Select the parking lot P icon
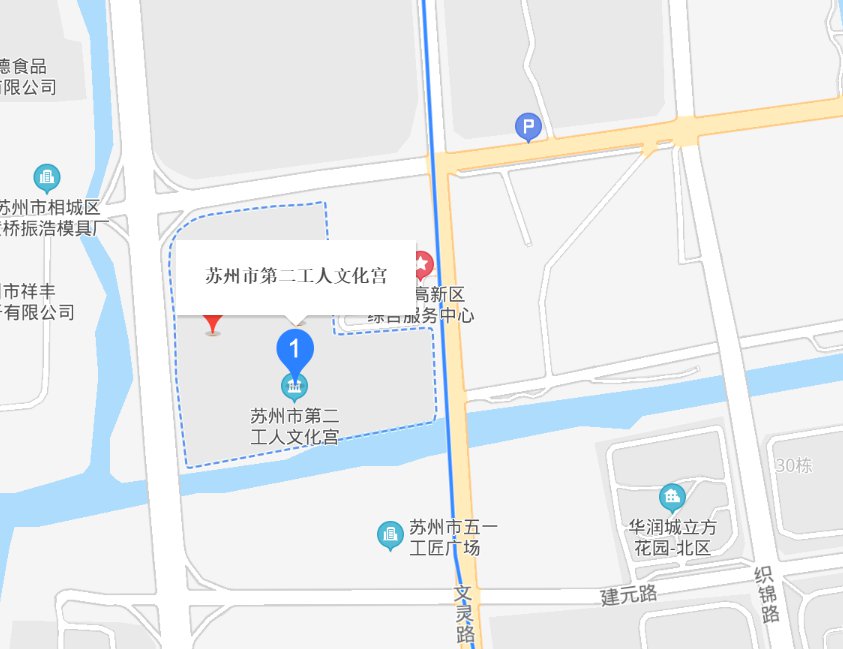 pos(528,126)
